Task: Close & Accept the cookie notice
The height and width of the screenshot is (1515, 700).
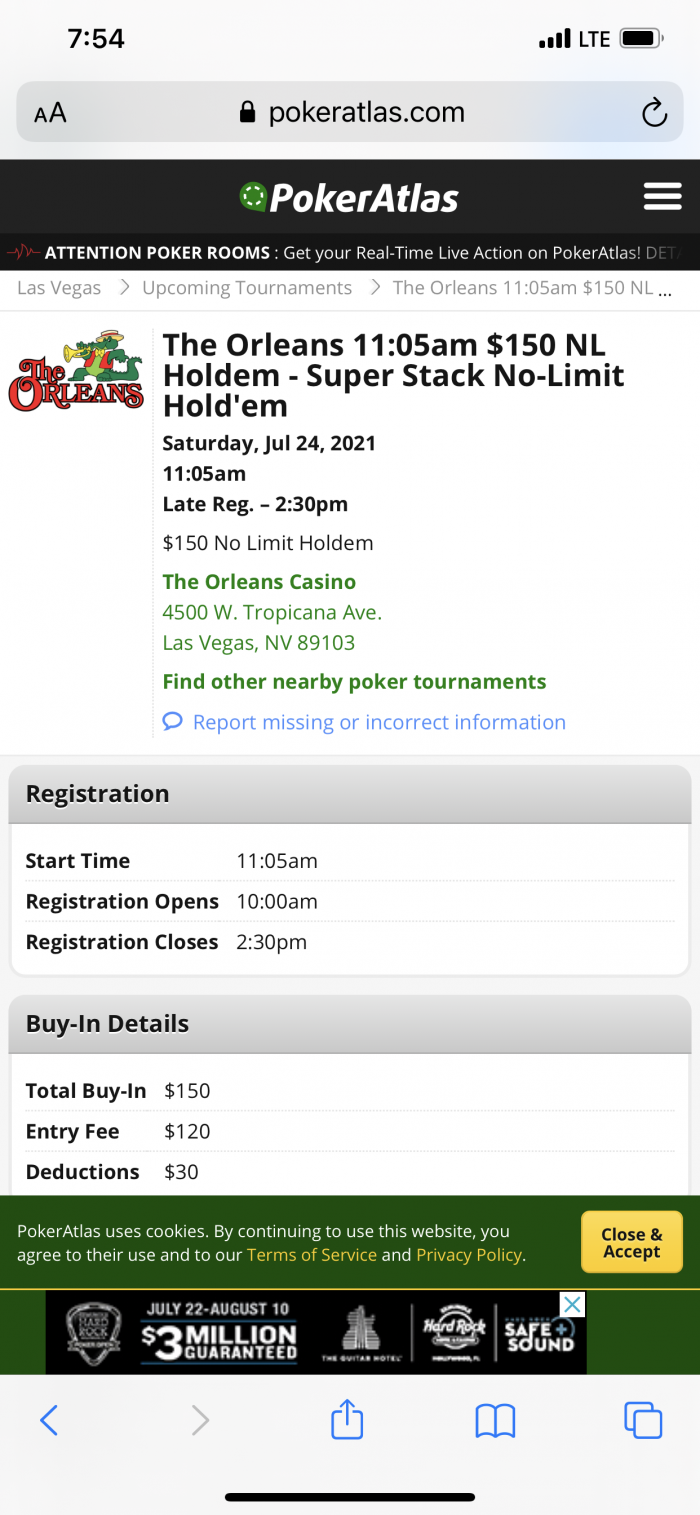Action: tap(632, 1242)
